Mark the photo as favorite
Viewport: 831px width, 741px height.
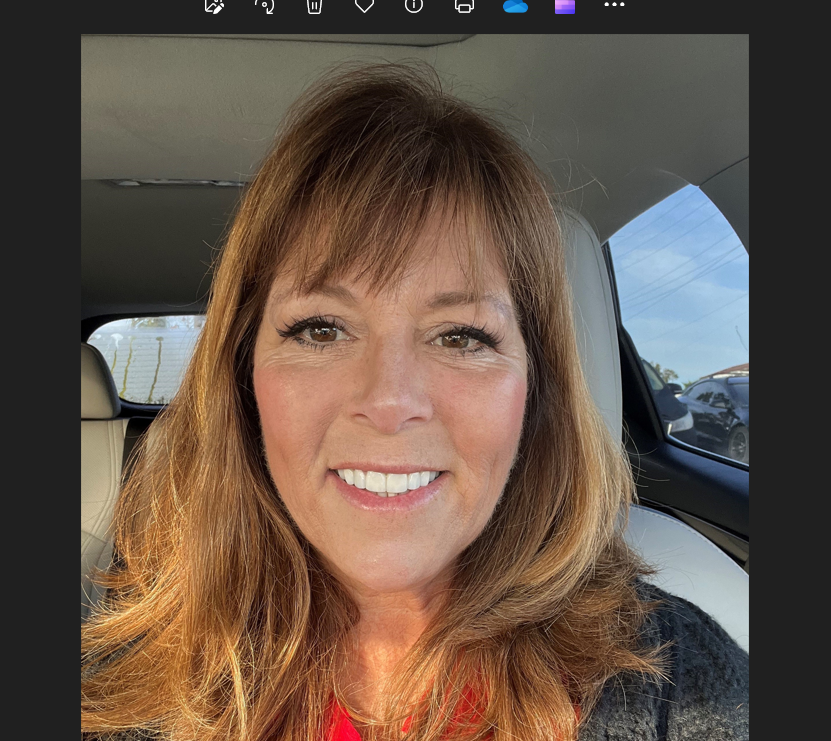click(364, 6)
